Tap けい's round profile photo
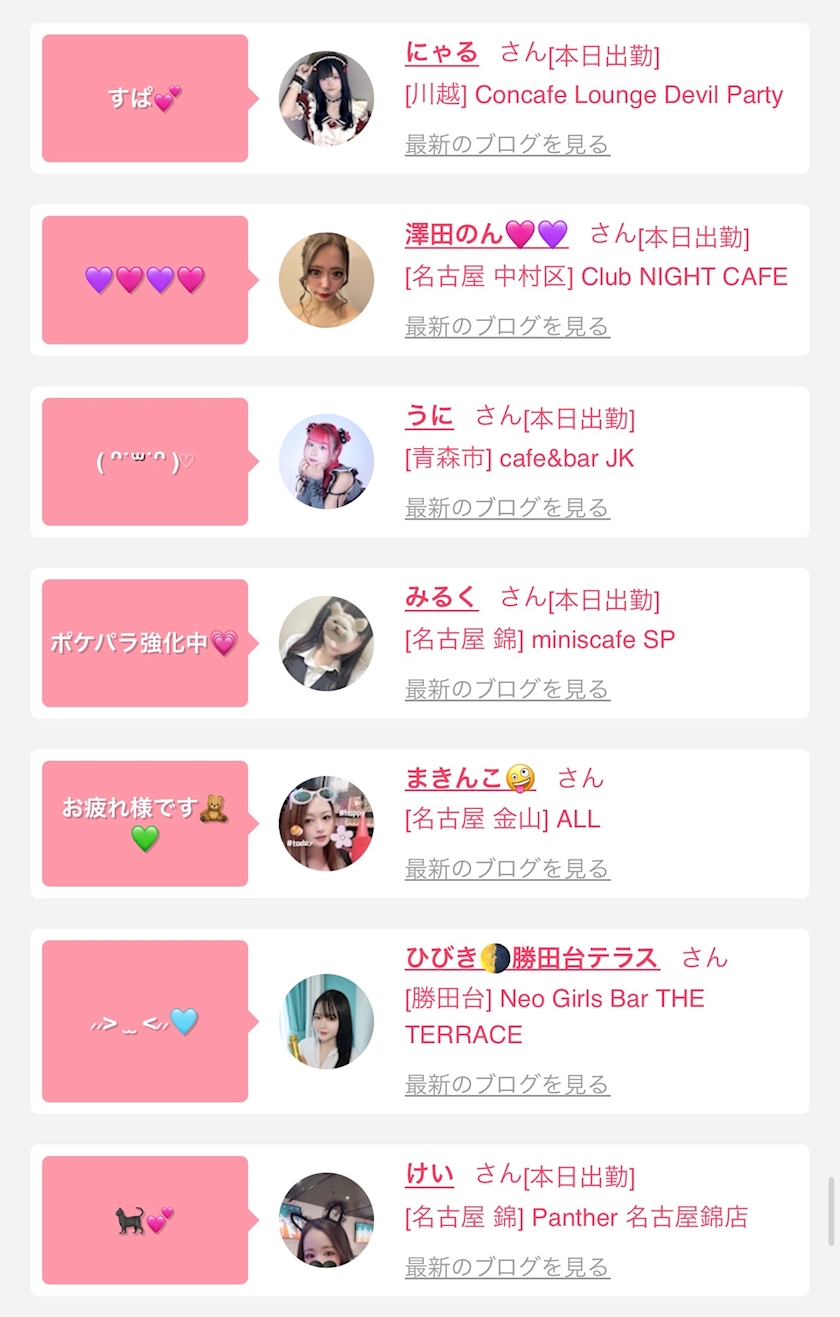The height and width of the screenshot is (1317, 840). point(326,1221)
